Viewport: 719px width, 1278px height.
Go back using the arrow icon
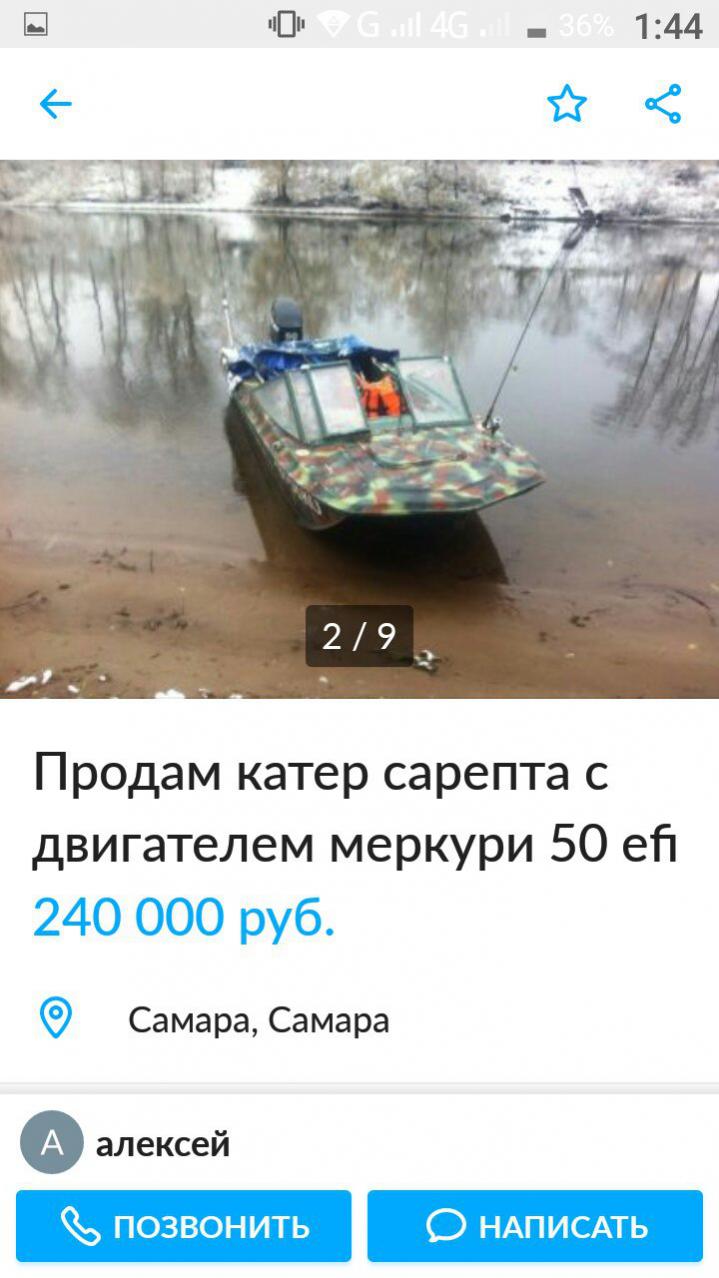click(56, 104)
